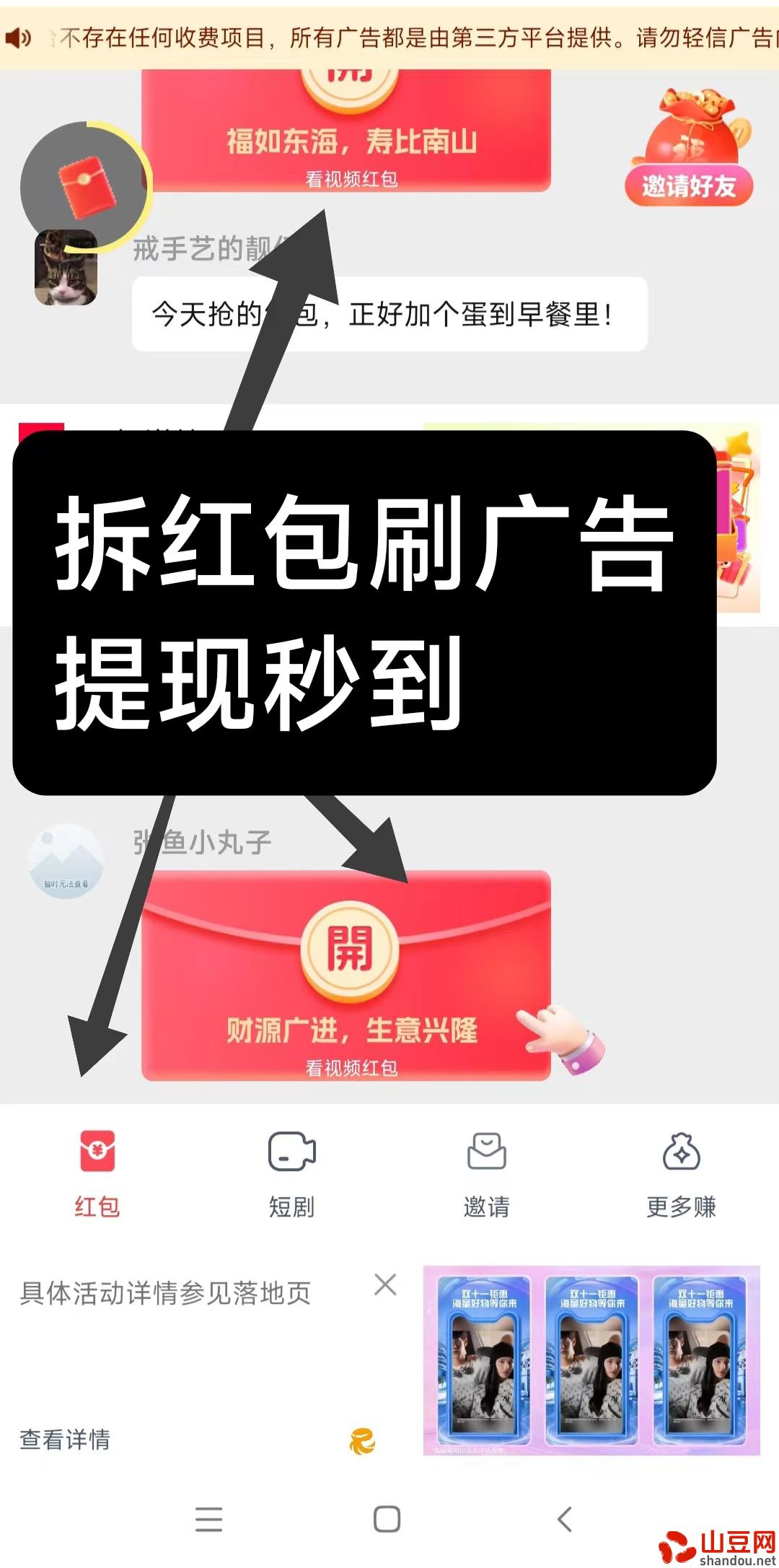Open the 双十一钜惠 ad image
Screen dimensions: 779x1568
591,1360
